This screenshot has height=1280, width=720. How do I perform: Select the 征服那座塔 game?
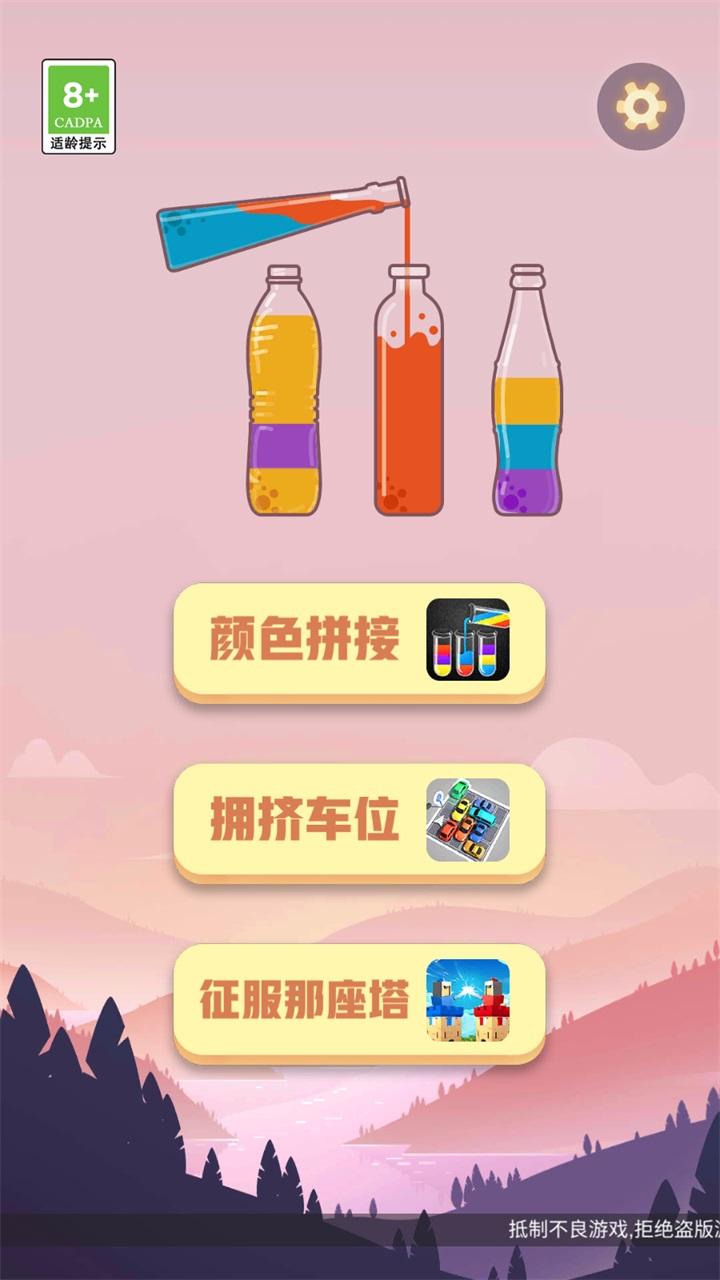(359, 1001)
